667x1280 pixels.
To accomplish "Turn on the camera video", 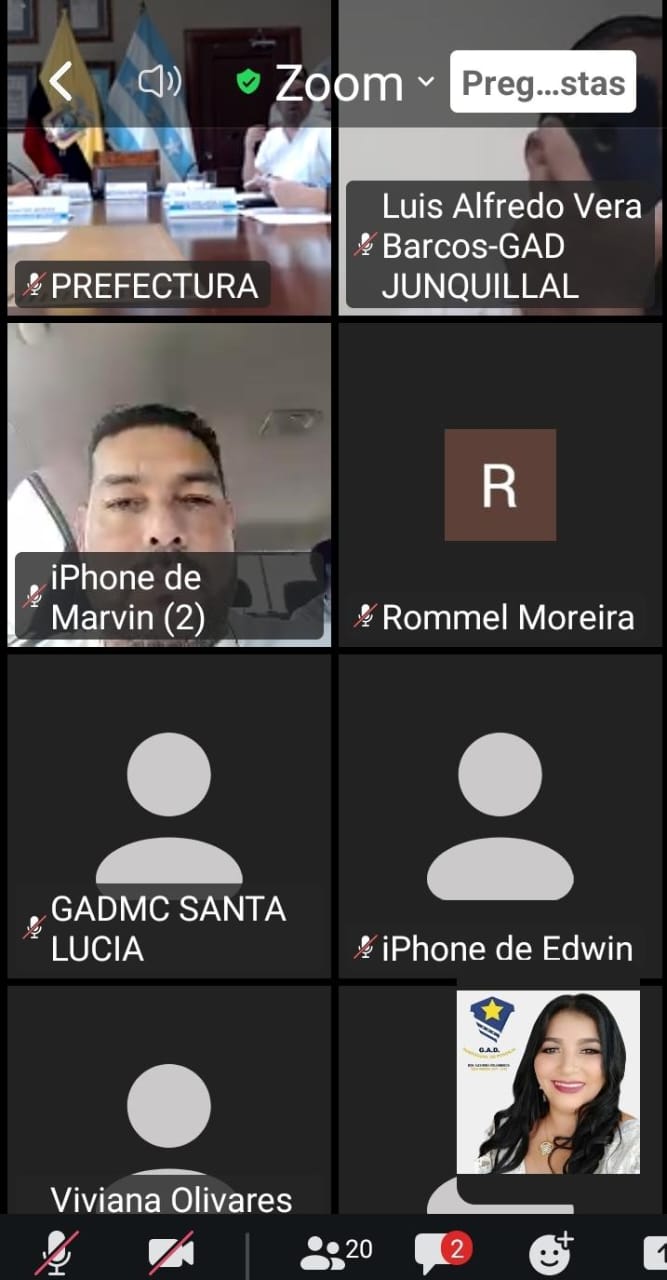I will (x=170, y=1252).
